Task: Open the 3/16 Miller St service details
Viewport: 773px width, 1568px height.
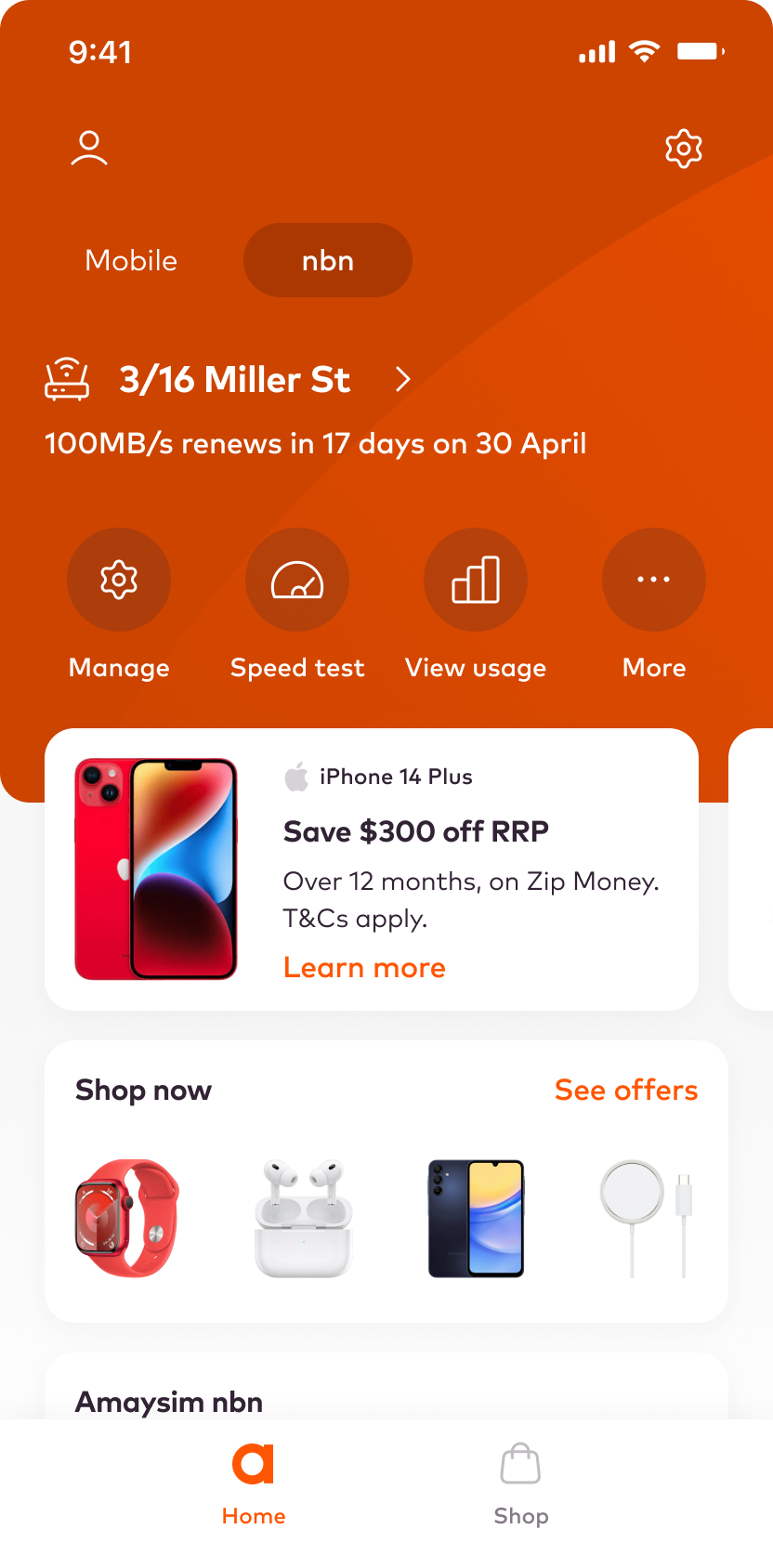Action: pos(236,380)
